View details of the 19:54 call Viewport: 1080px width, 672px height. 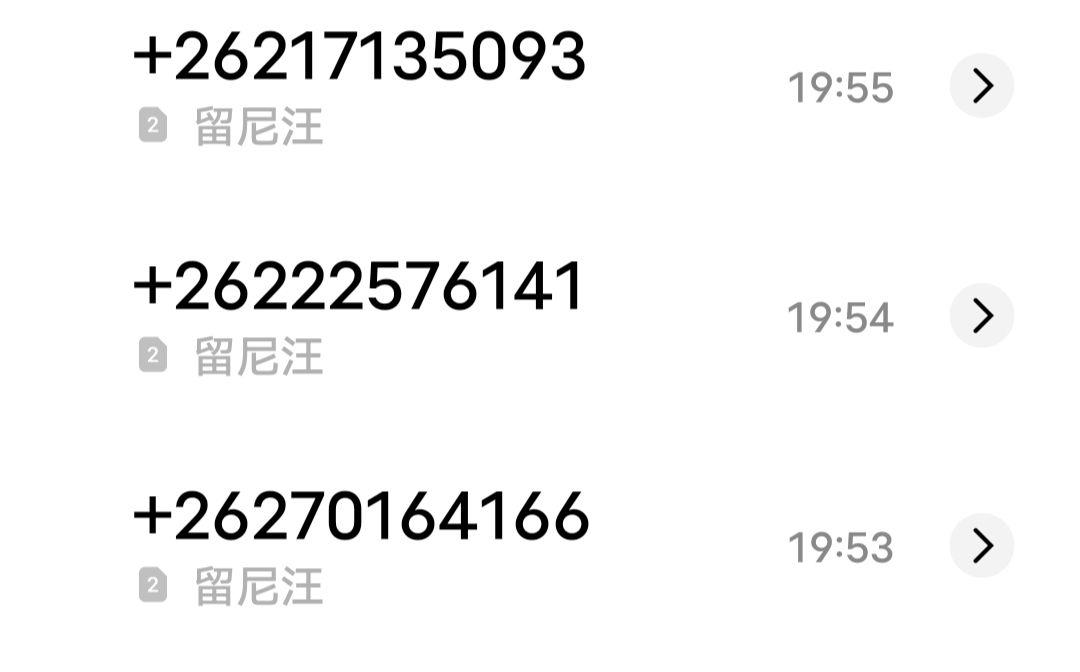[x=982, y=316]
